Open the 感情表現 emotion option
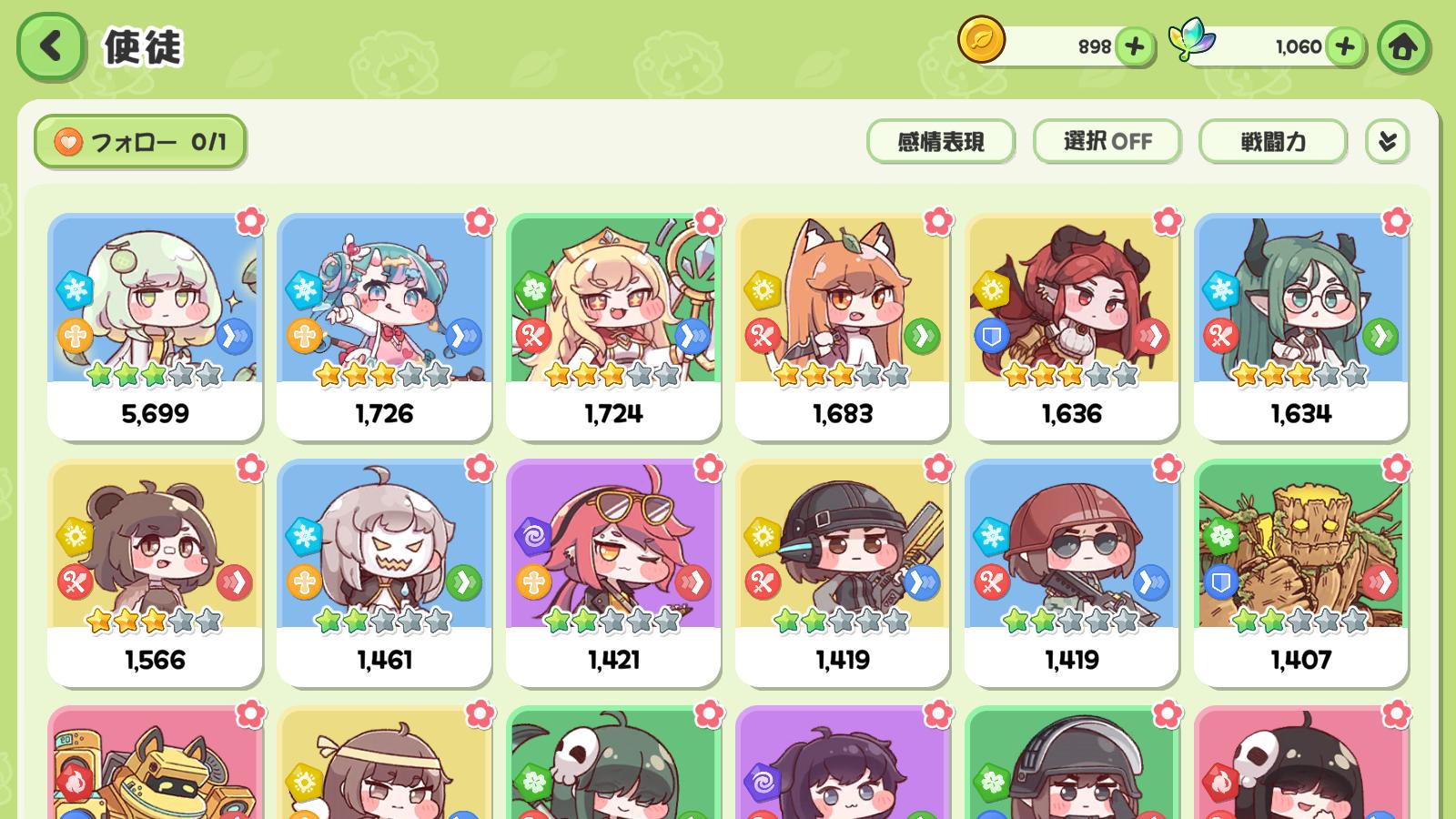Screen dimensions: 1456x819 pos(940,142)
